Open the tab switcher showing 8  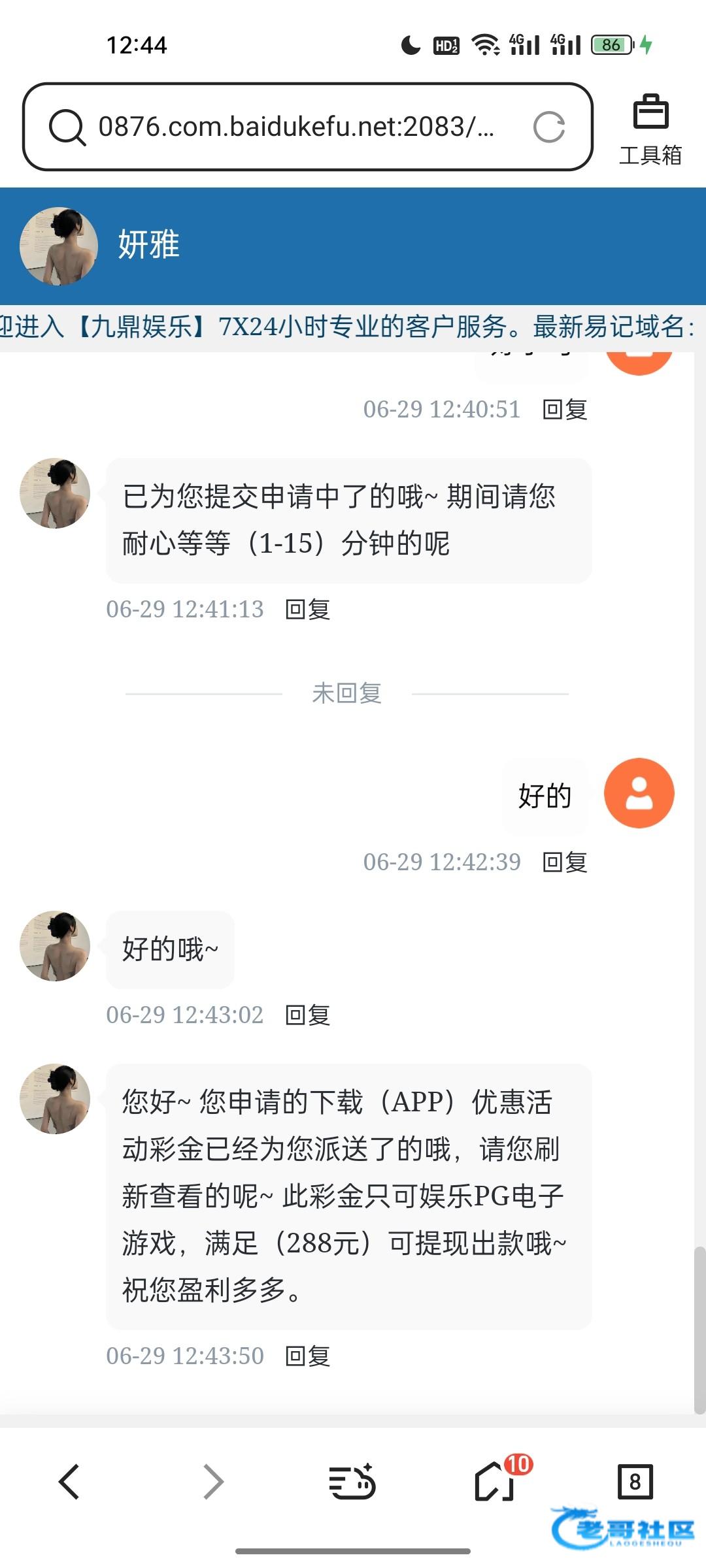click(635, 1481)
